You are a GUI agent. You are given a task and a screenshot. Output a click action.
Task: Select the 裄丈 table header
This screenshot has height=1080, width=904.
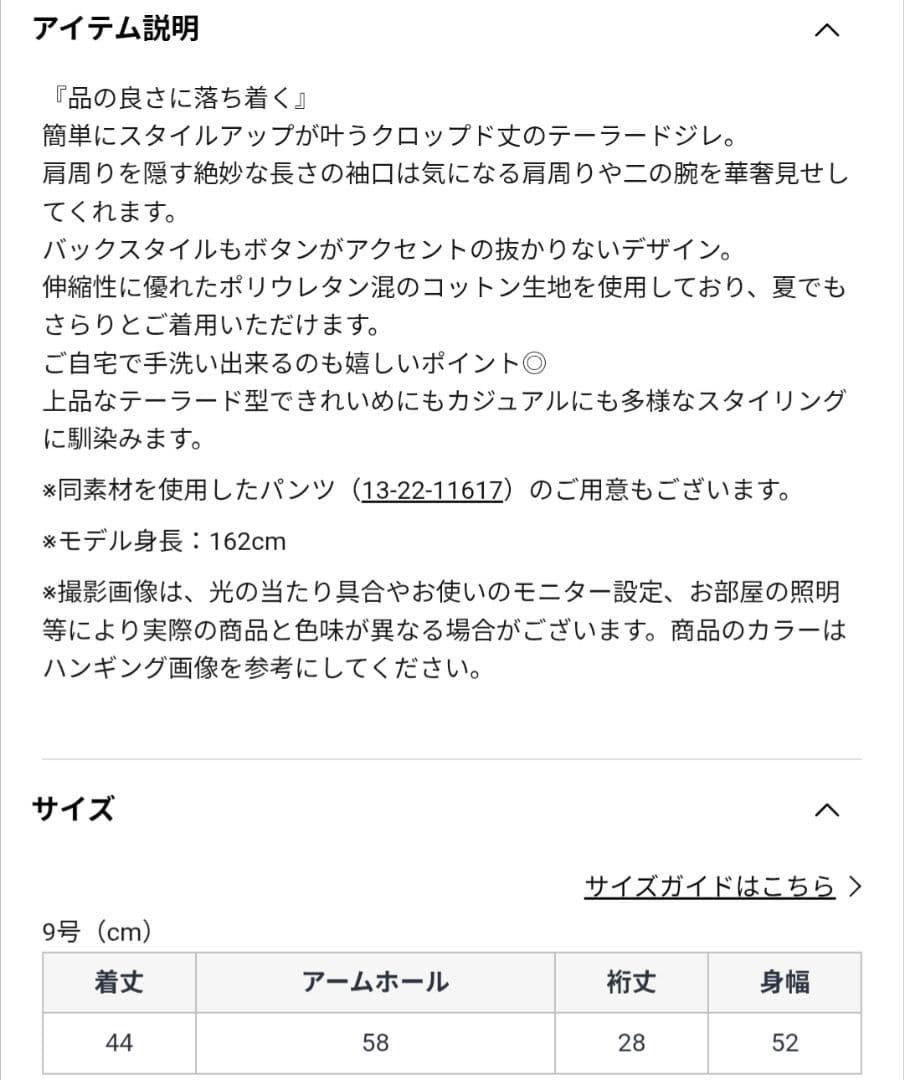tap(631, 982)
